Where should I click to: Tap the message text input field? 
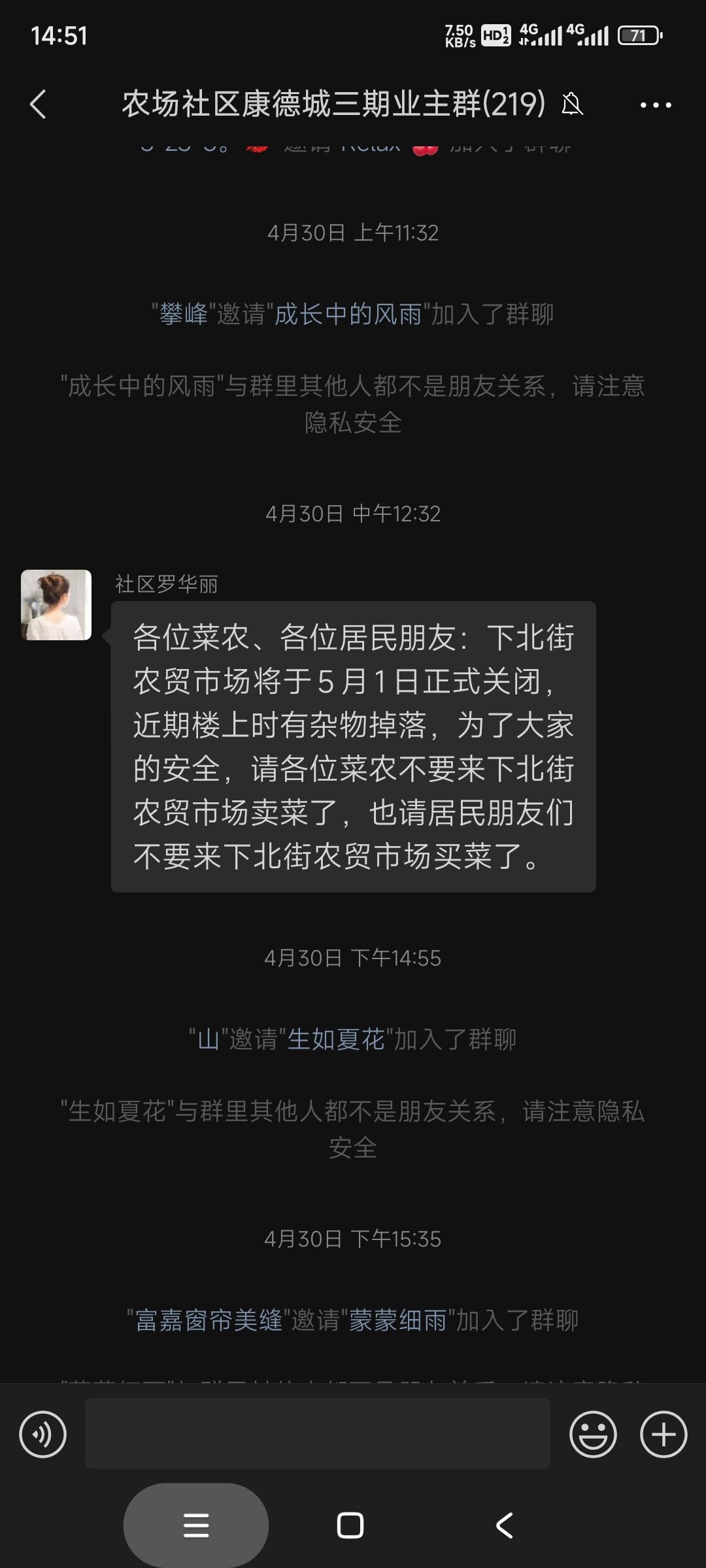(318, 1435)
